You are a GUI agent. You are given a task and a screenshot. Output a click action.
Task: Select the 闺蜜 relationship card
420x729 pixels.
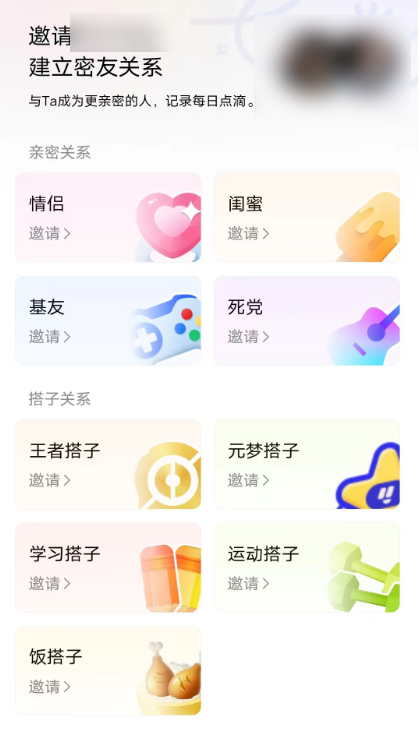(307, 218)
